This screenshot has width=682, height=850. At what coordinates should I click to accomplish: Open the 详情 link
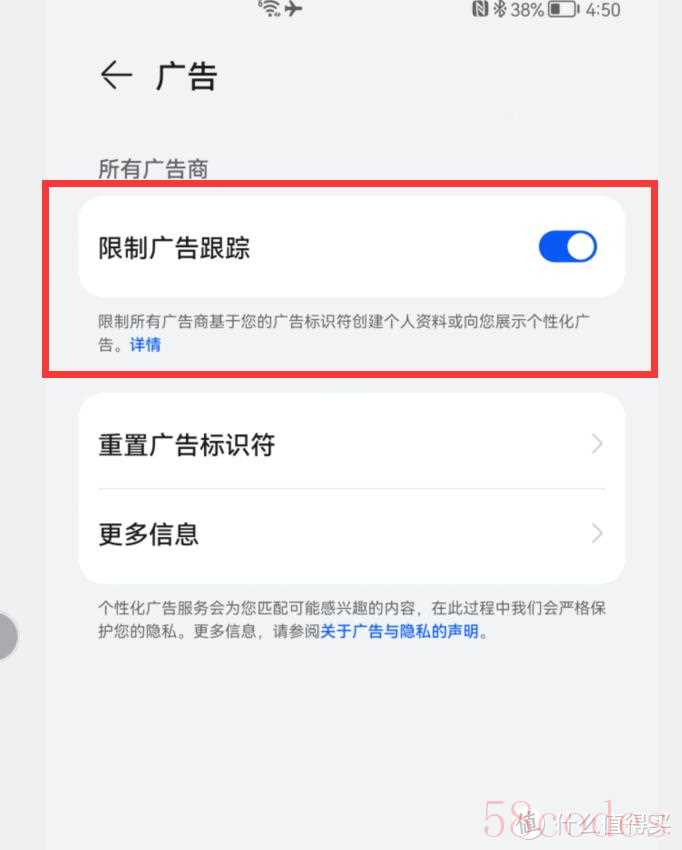[145, 345]
